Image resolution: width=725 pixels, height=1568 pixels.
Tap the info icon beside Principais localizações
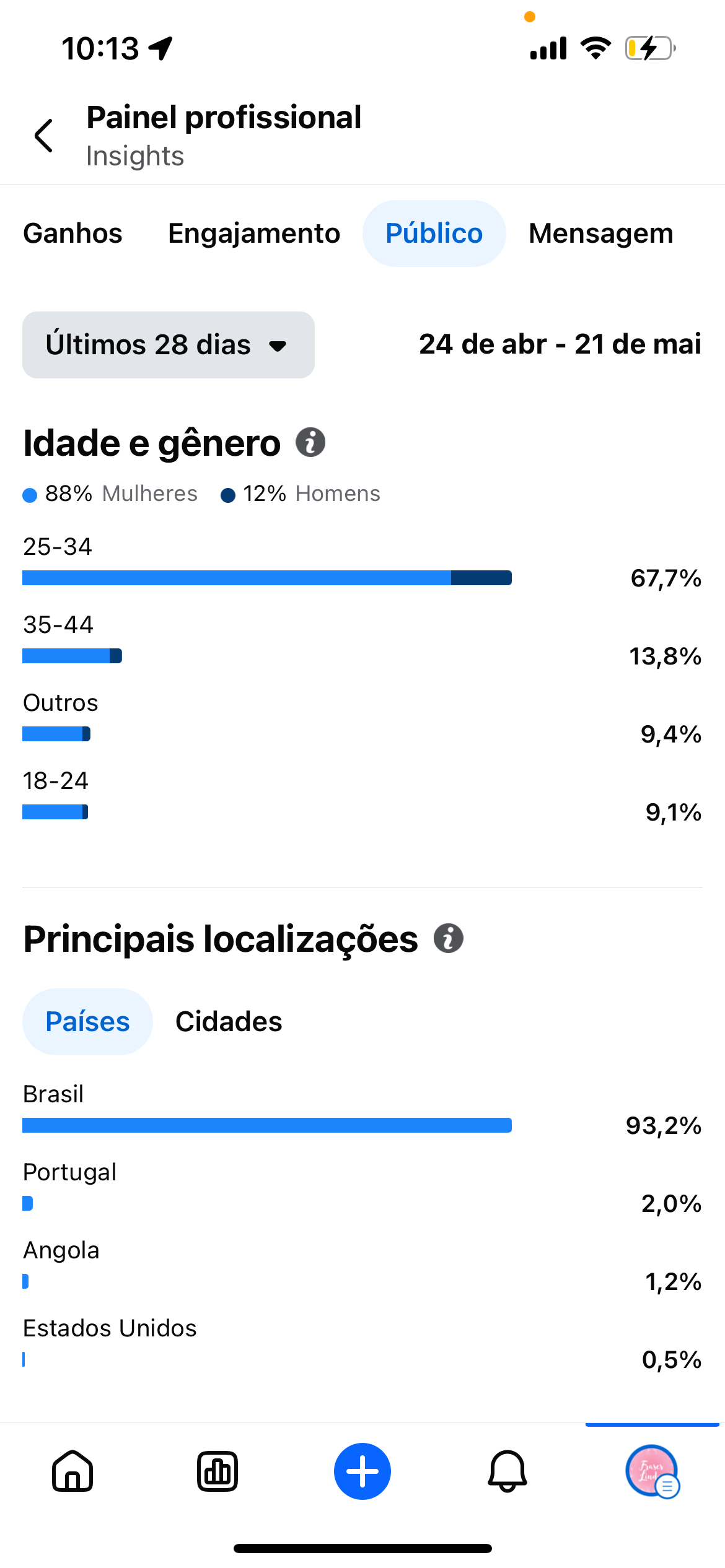[449, 938]
